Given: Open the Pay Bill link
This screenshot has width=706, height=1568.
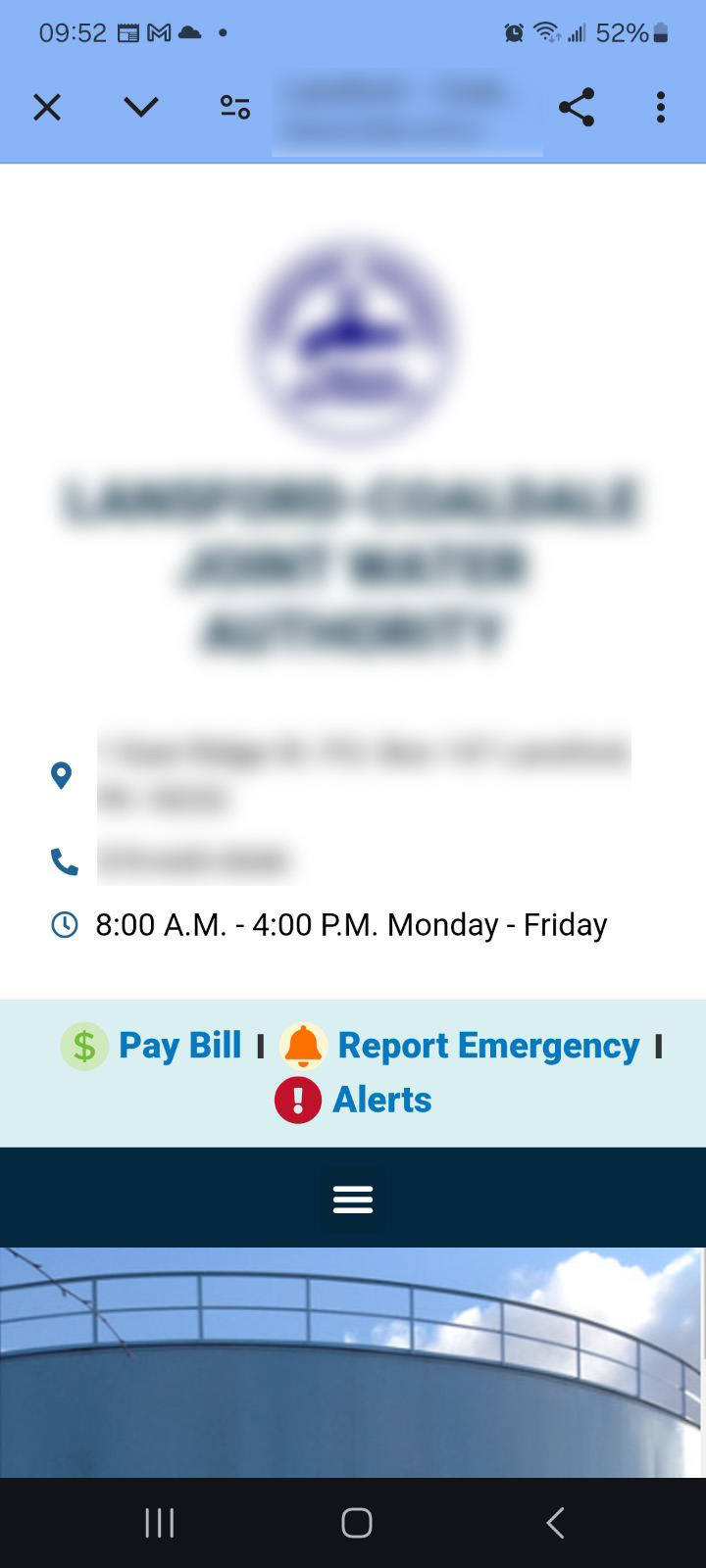Looking at the screenshot, I should click(x=178, y=1046).
